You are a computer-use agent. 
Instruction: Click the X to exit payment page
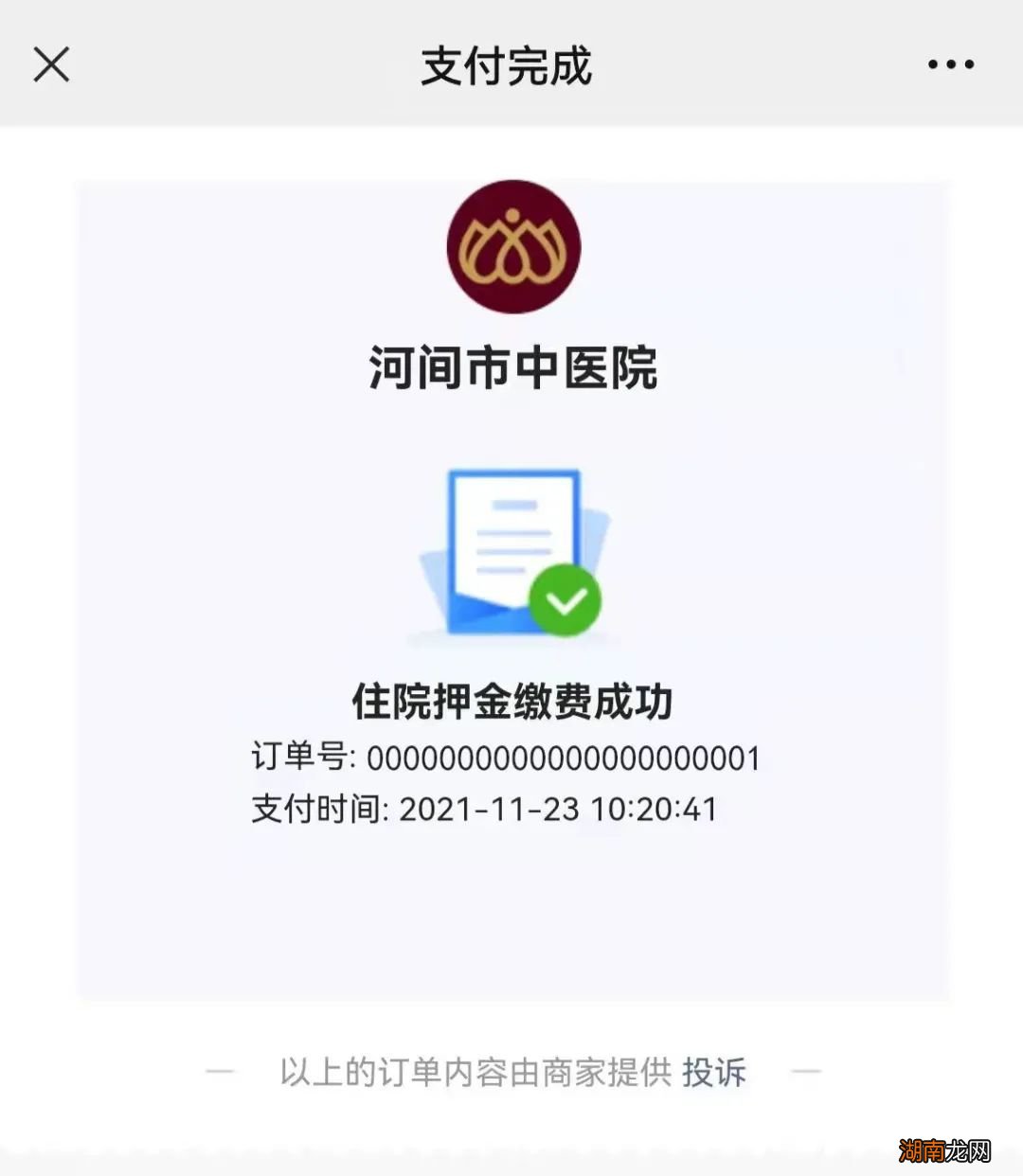pos(52,62)
